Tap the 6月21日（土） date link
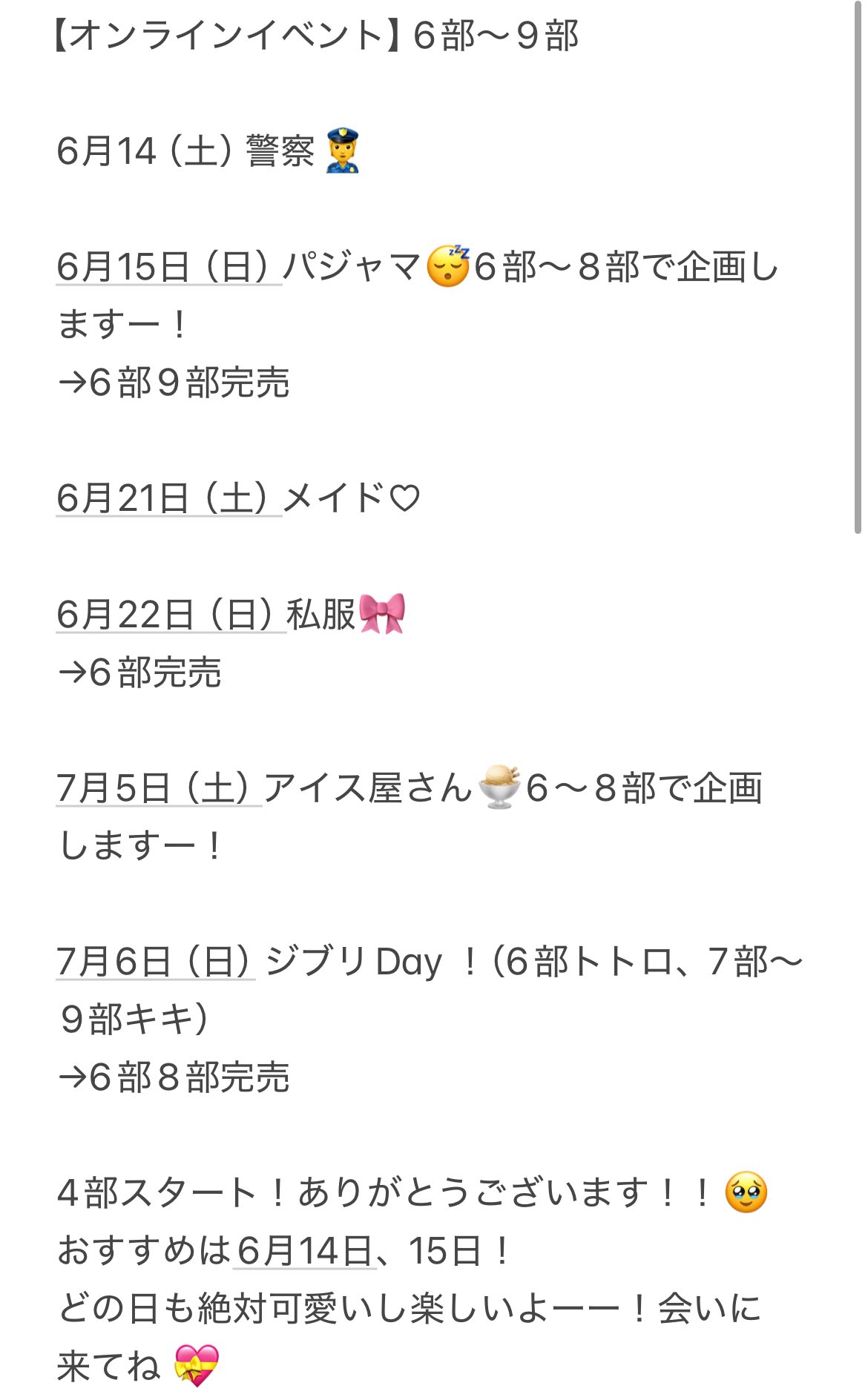The height and width of the screenshot is (1400, 868). coord(168,498)
